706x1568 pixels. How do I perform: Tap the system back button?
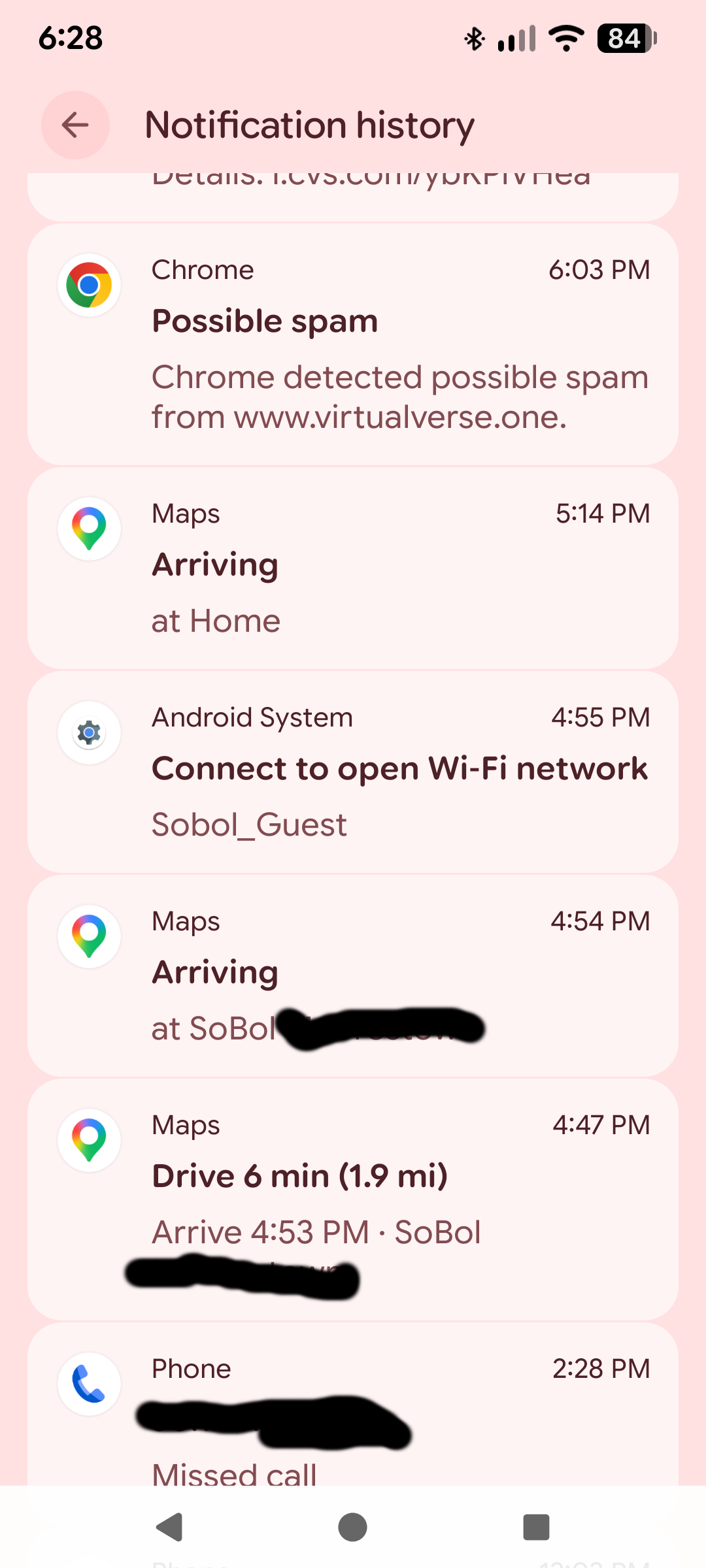pos(169,1527)
